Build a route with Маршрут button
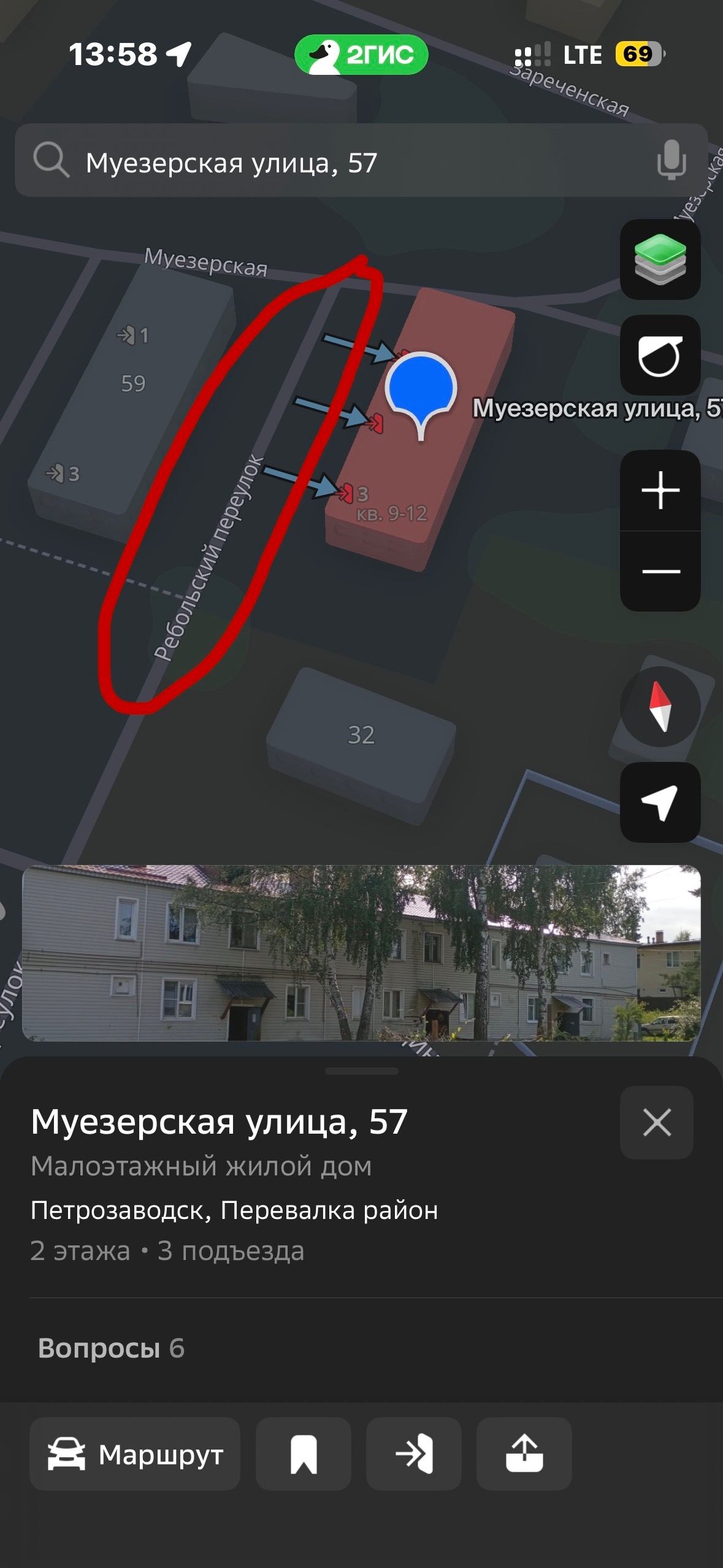 click(x=135, y=1454)
